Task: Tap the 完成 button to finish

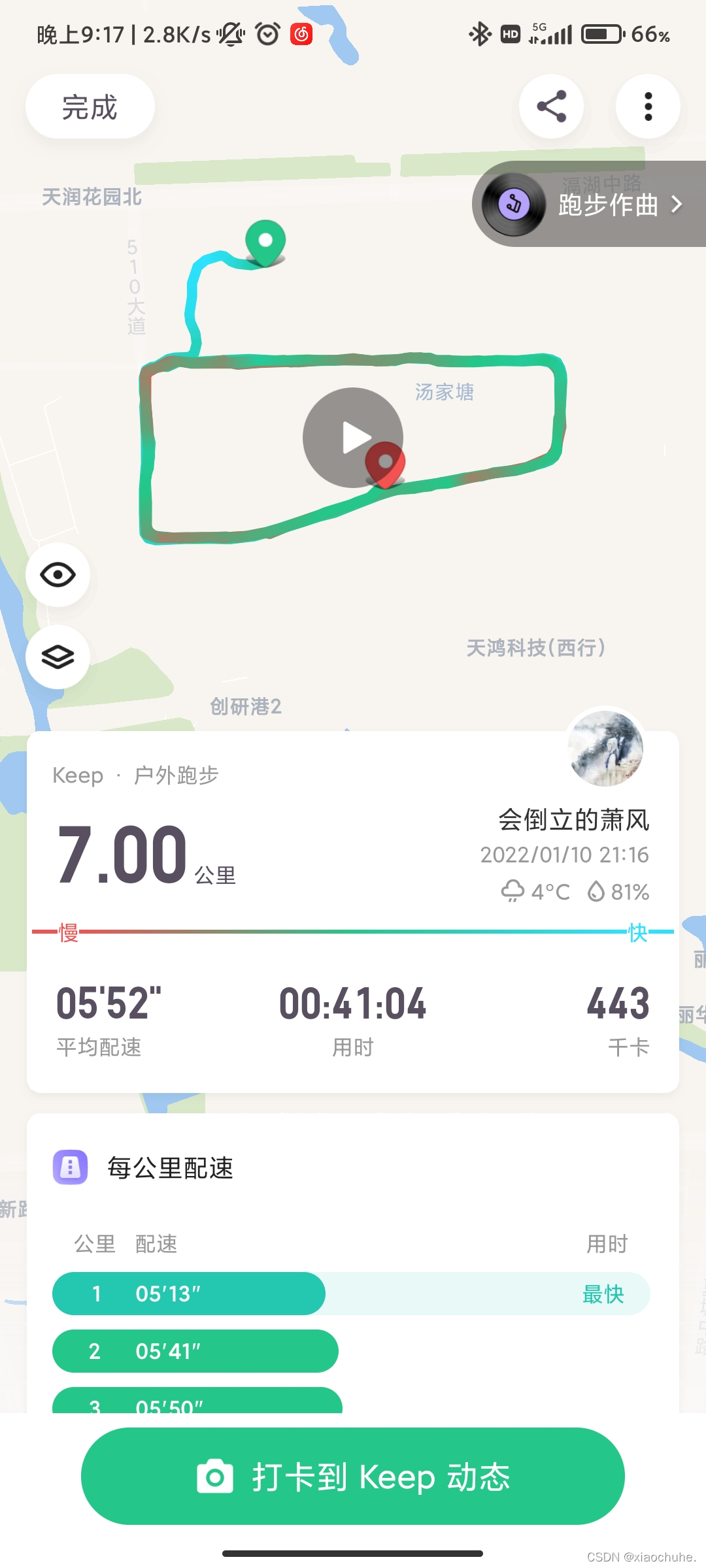Action: coord(90,106)
